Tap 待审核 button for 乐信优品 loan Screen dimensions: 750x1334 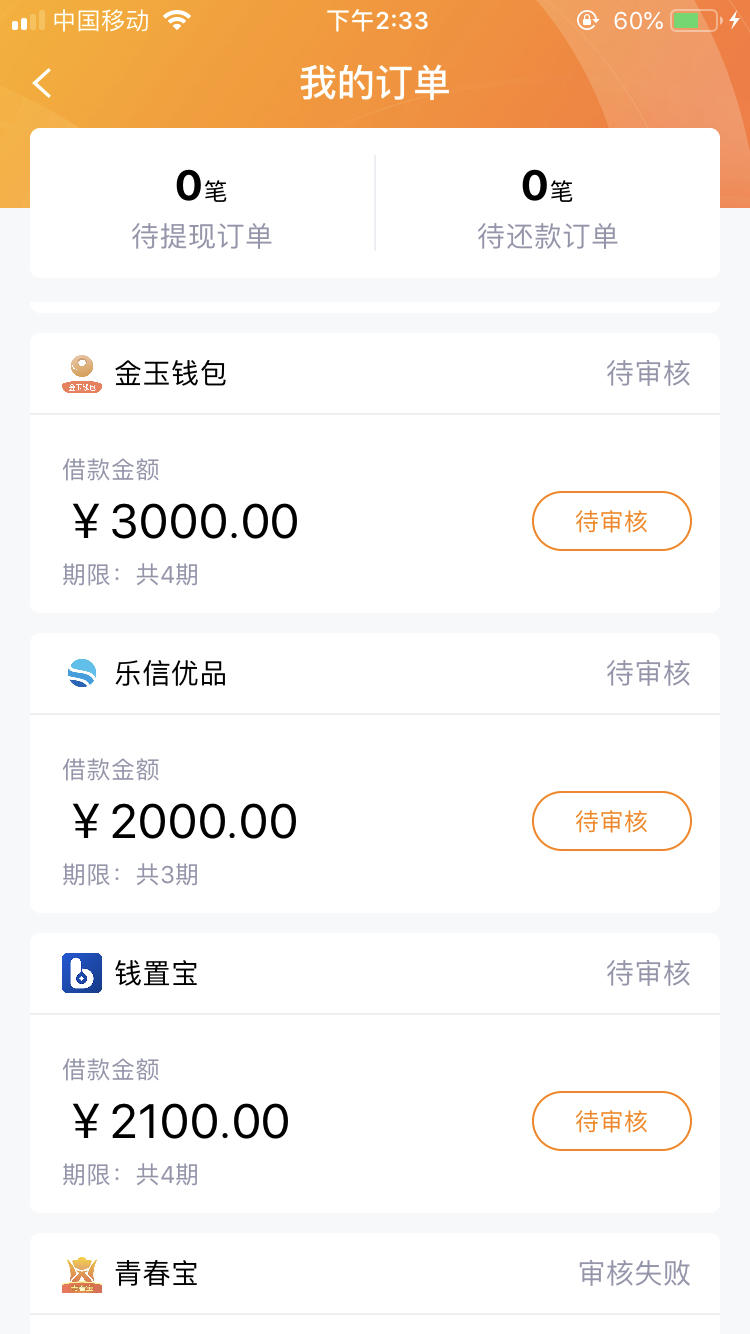coord(611,821)
